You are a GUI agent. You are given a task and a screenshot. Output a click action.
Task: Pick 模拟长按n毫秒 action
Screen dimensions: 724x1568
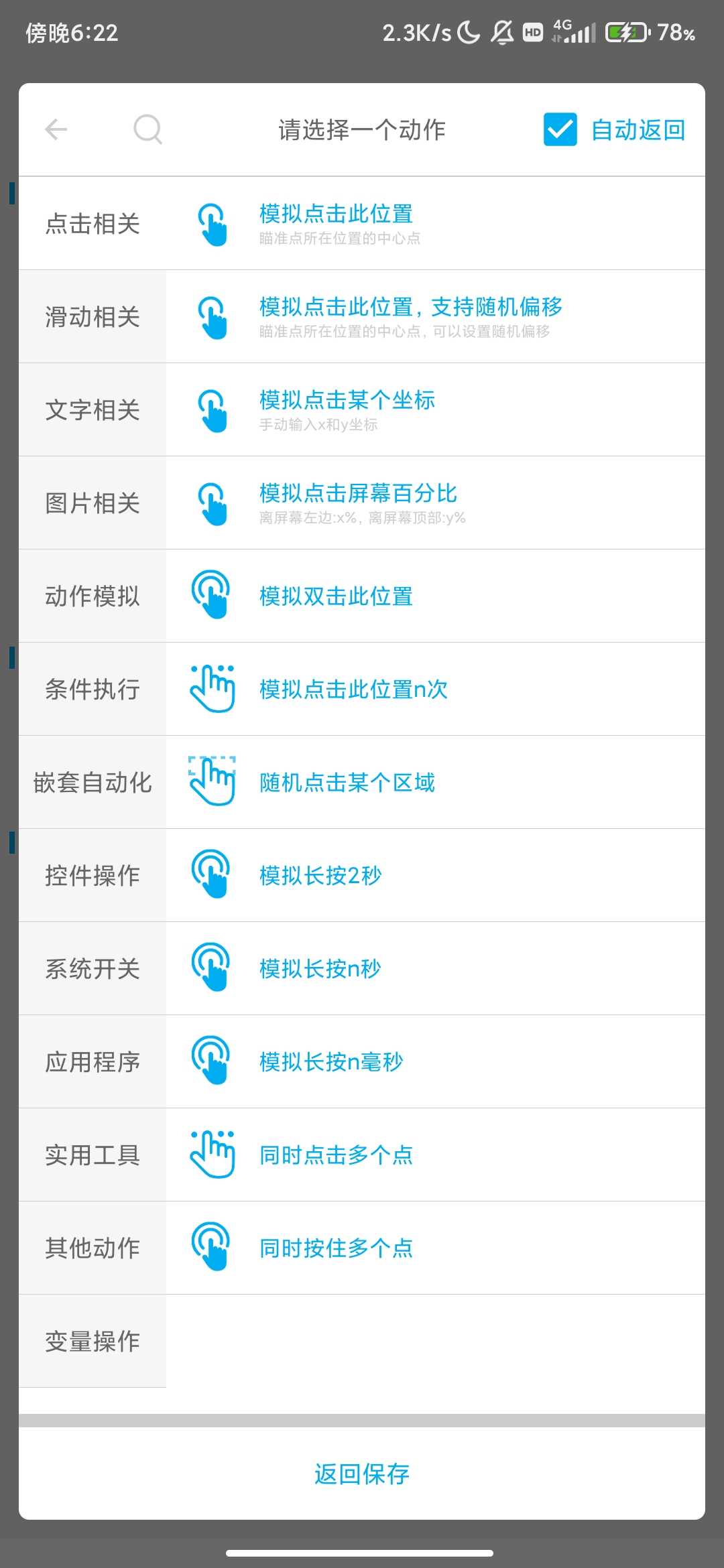[436, 1061]
